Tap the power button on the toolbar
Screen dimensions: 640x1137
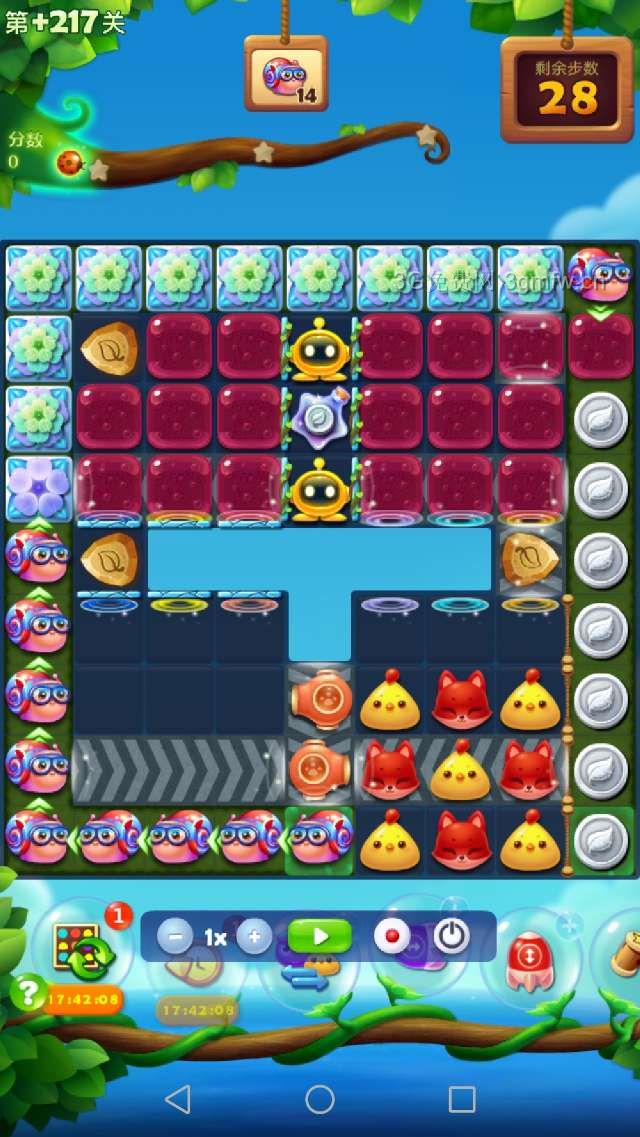452,937
